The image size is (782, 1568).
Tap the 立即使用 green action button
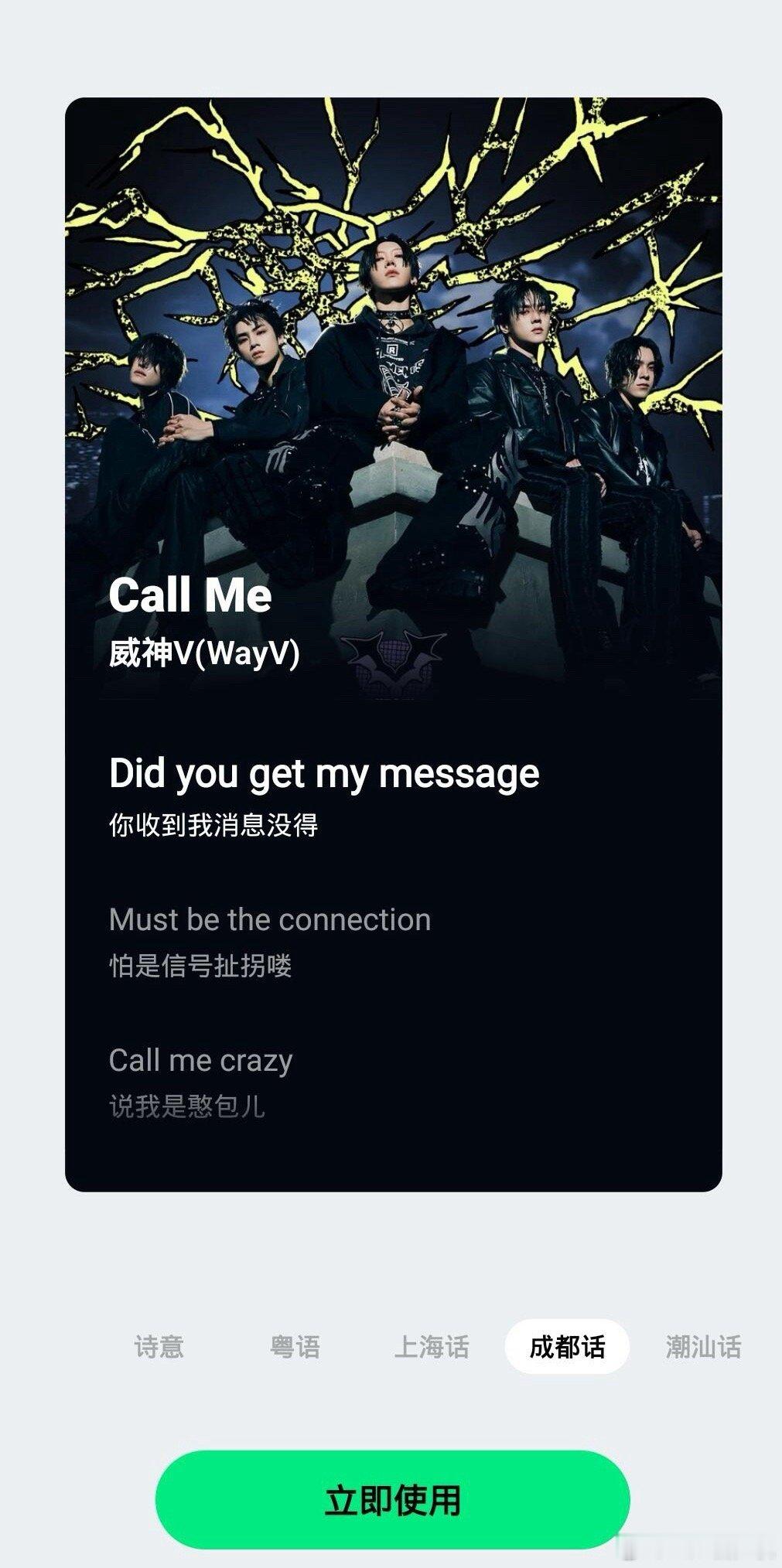tap(391, 1495)
